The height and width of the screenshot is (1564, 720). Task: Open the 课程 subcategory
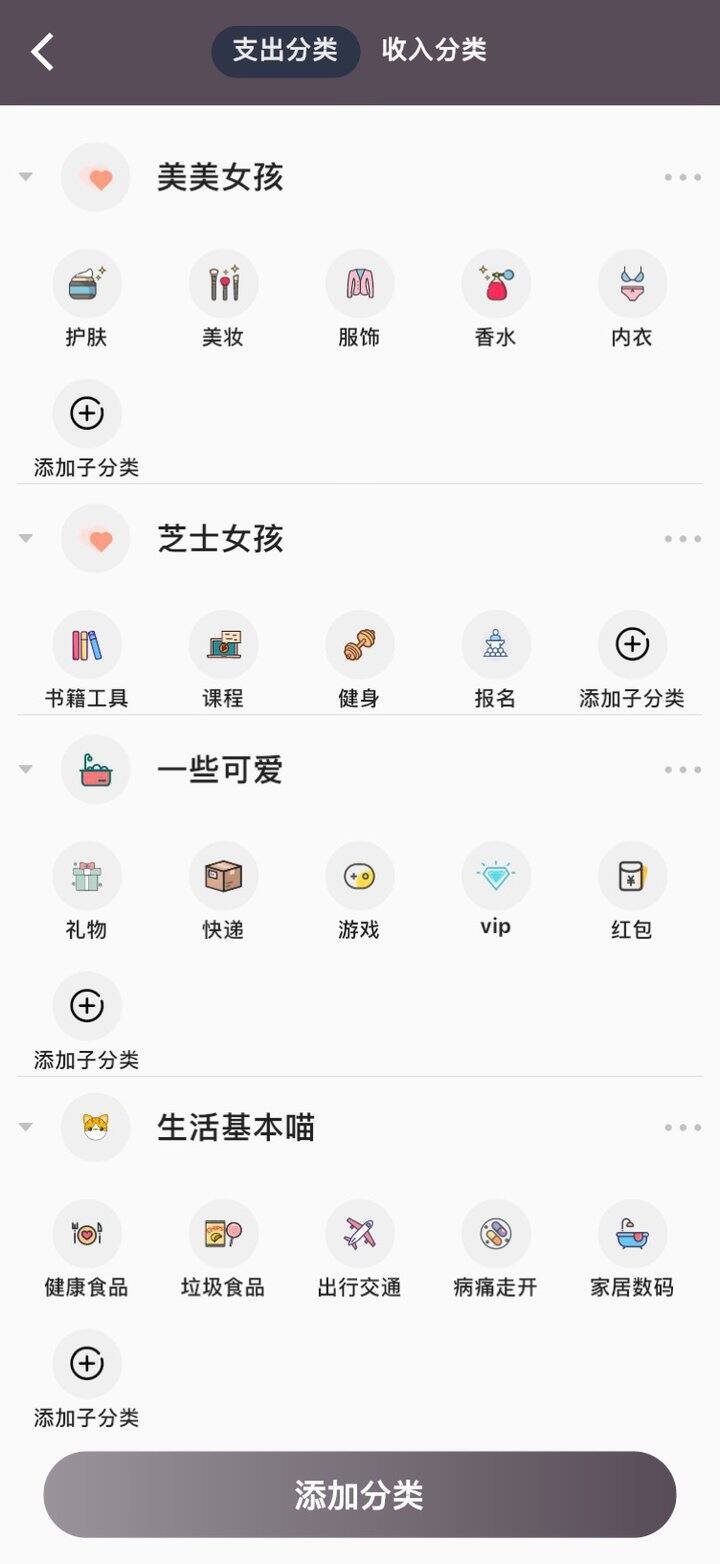pyautogui.click(x=223, y=660)
